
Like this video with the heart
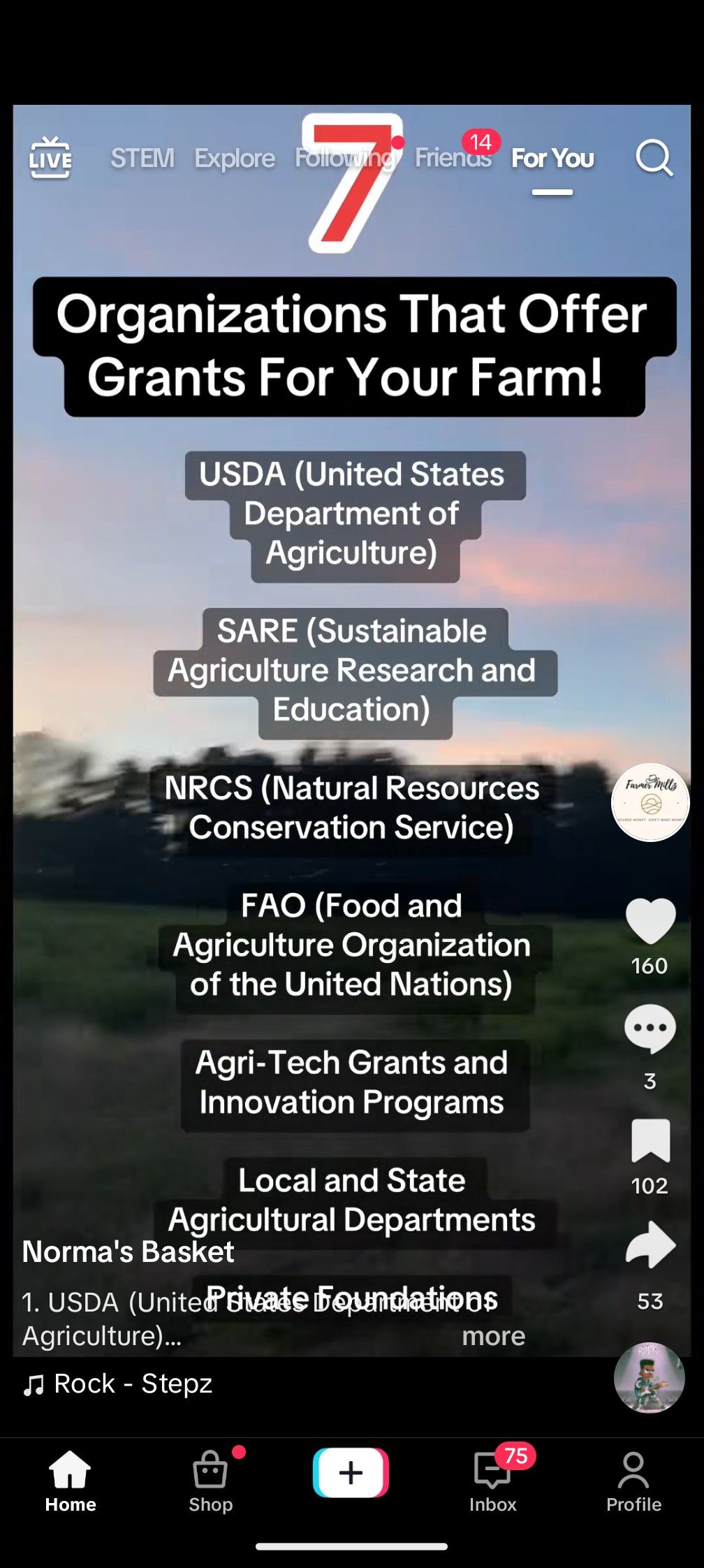click(x=650, y=921)
